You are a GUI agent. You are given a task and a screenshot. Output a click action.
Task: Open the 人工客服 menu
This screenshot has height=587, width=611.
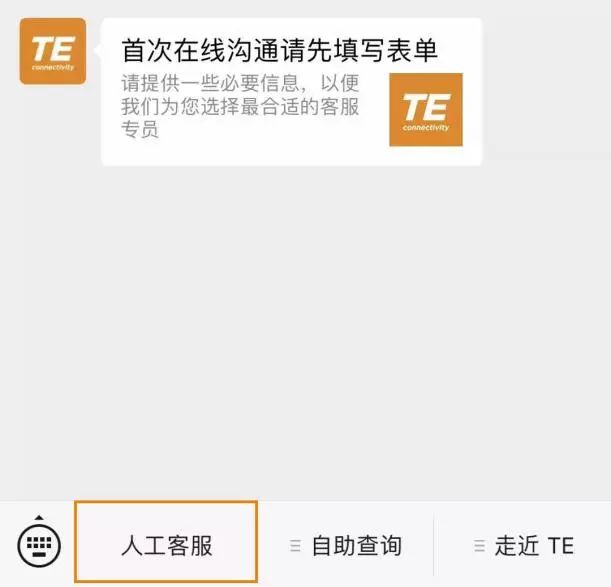pyautogui.click(x=167, y=545)
